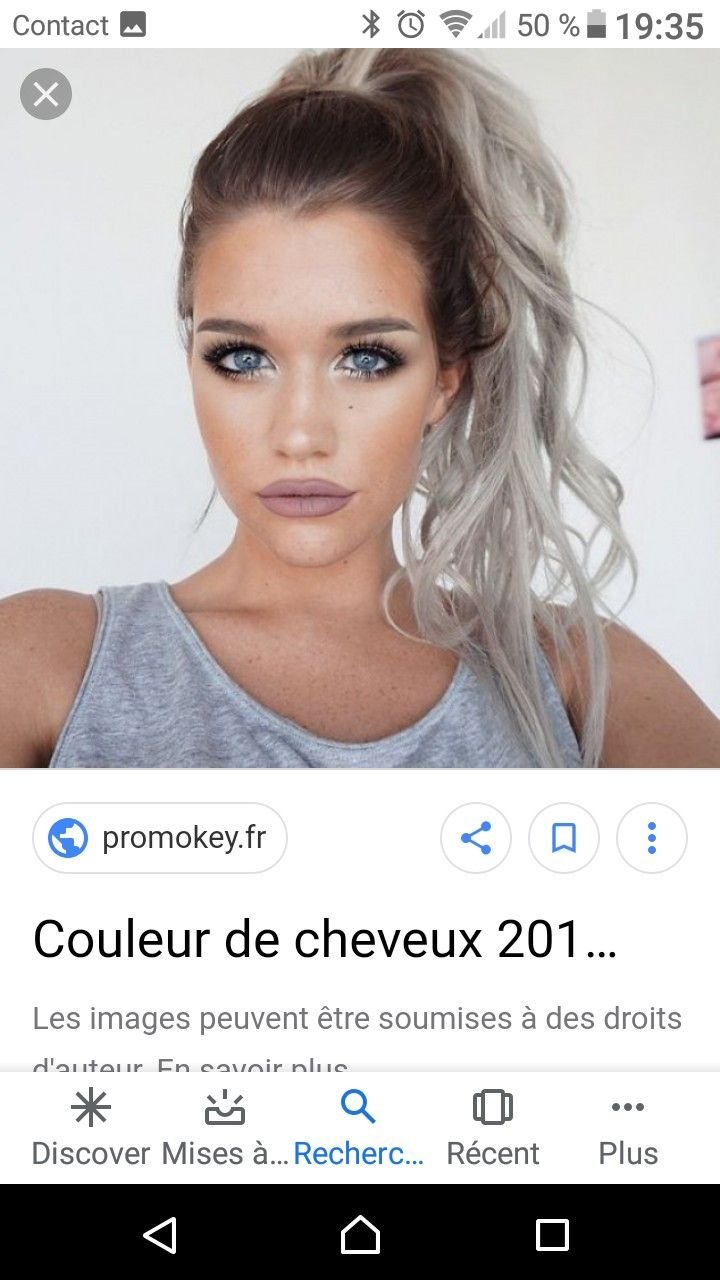Go to the Recherche tab
The width and height of the screenshot is (720, 1280).
tap(358, 1128)
